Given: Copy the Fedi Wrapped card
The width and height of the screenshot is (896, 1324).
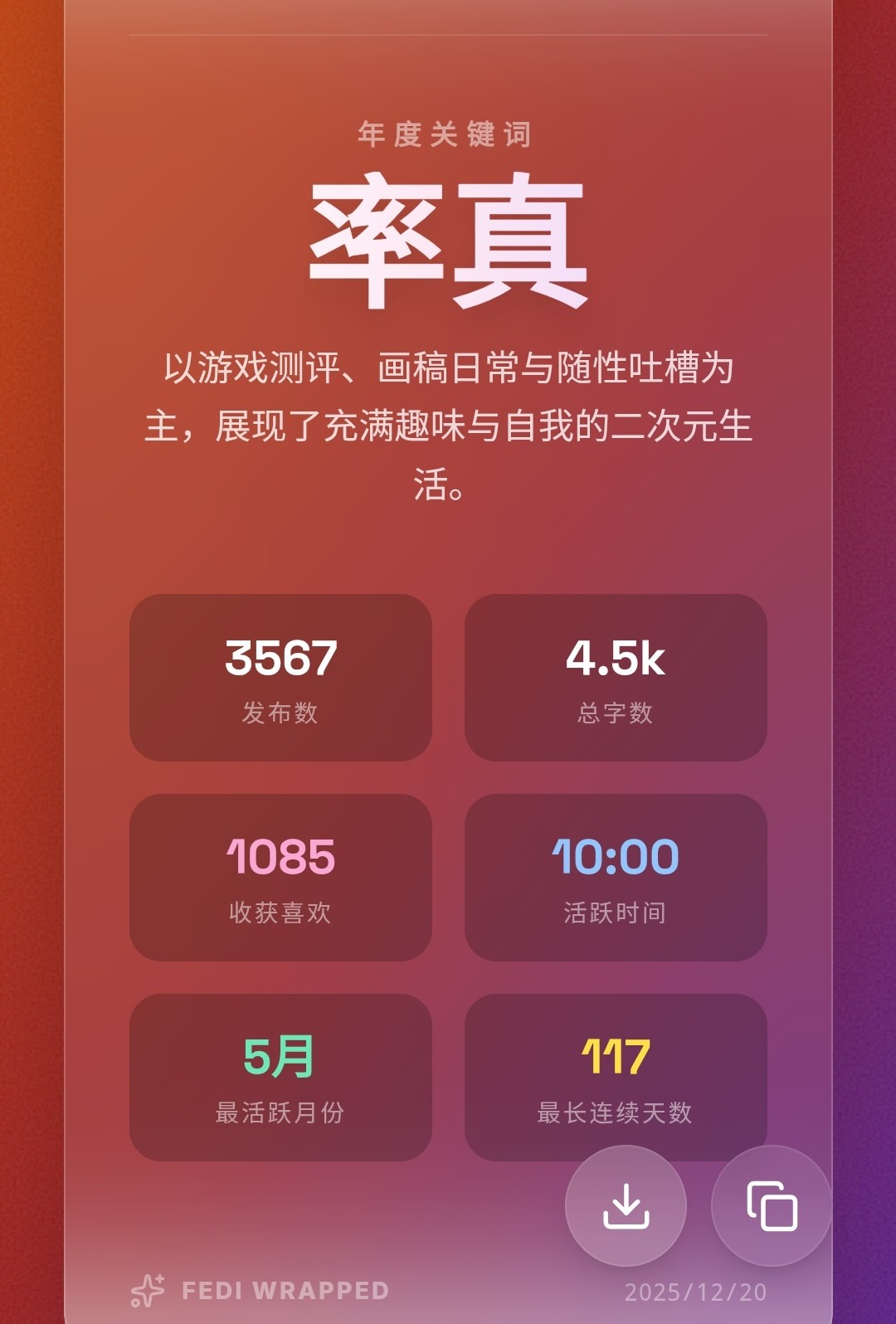Looking at the screenshot, I should coord(772,1205).
